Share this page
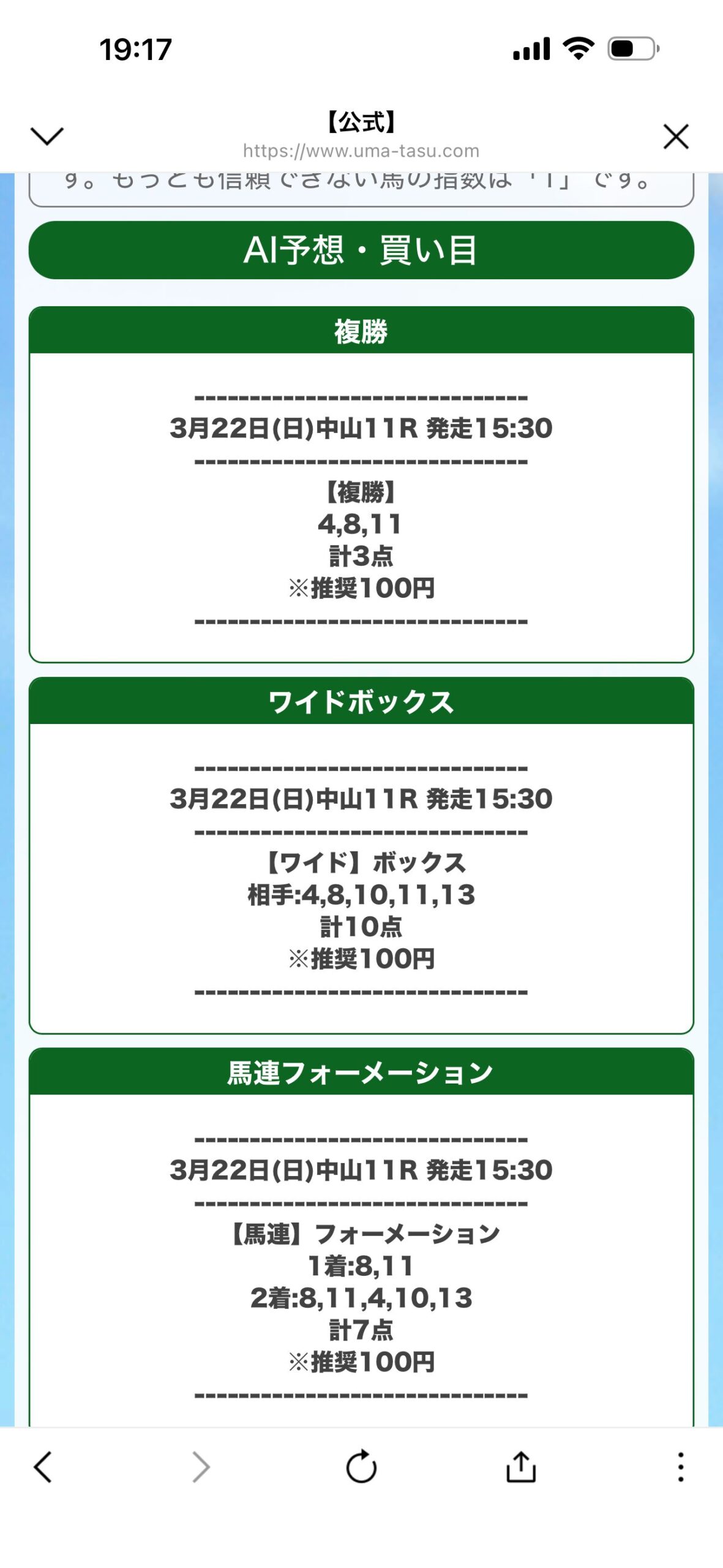Viewport: 723px width, 1568px height. (x=521, y=1467)
